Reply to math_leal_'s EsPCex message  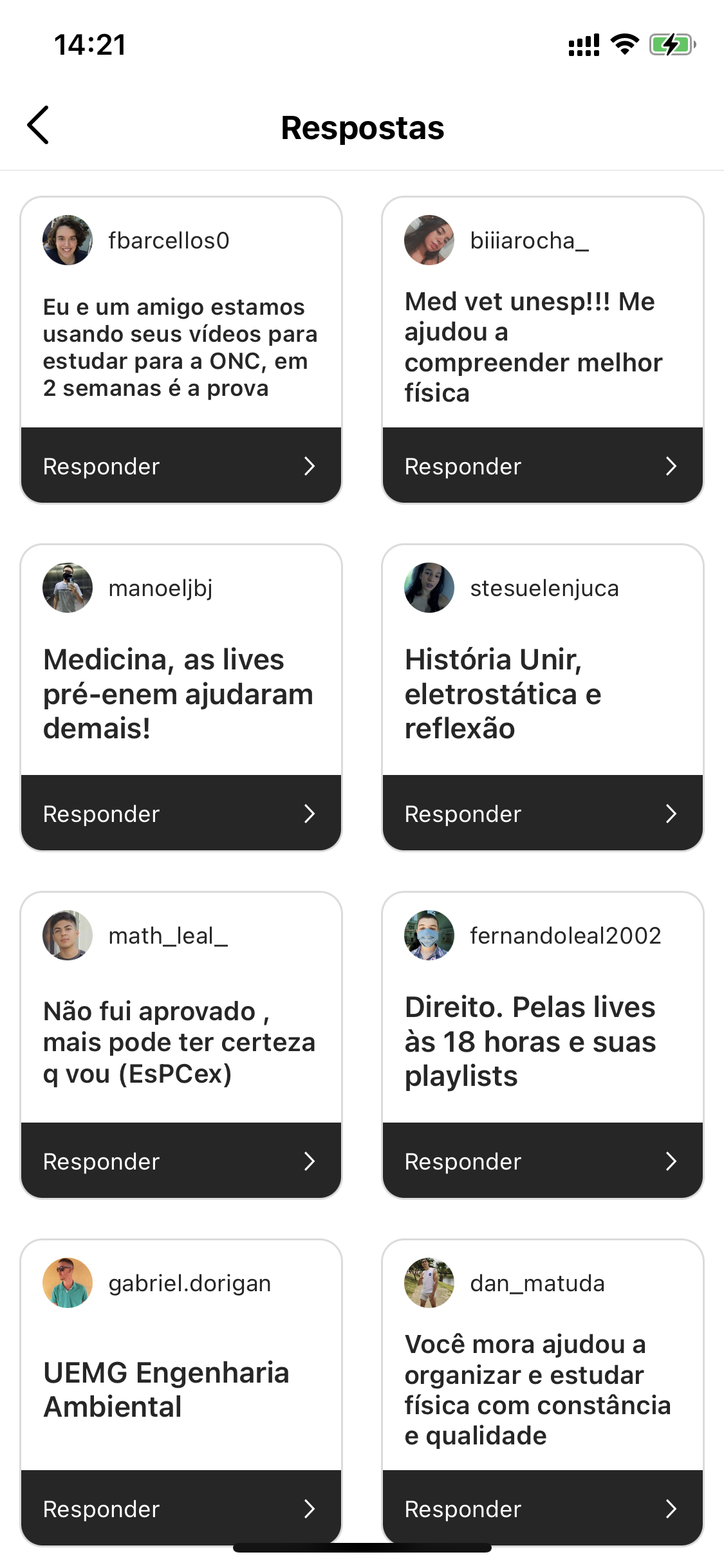181,1161
